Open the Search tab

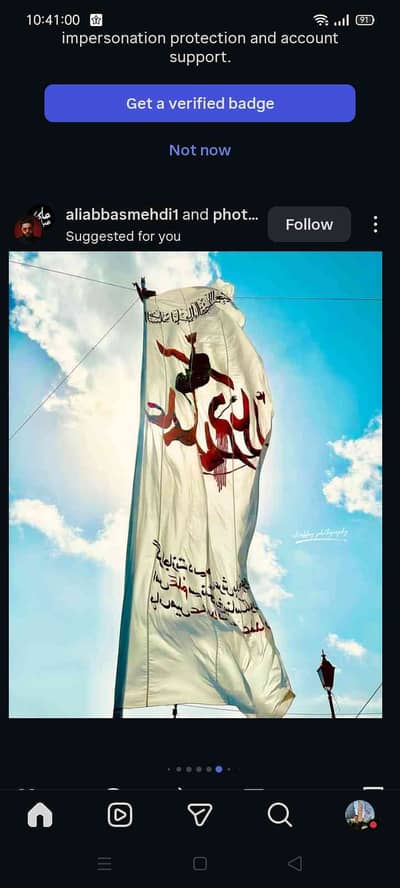pyautogui.click(x=280, y=815)
